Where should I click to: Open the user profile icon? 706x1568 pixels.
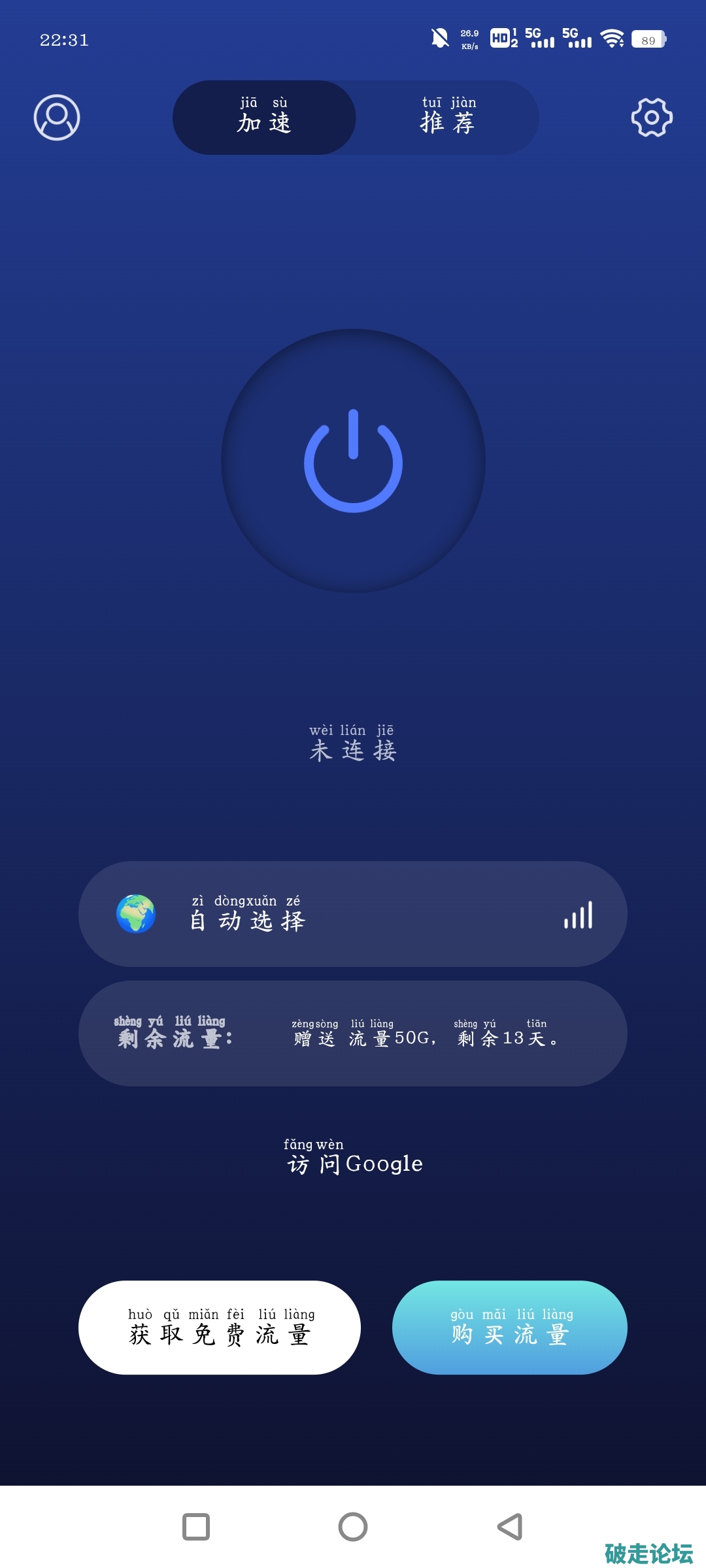[57, 118]
